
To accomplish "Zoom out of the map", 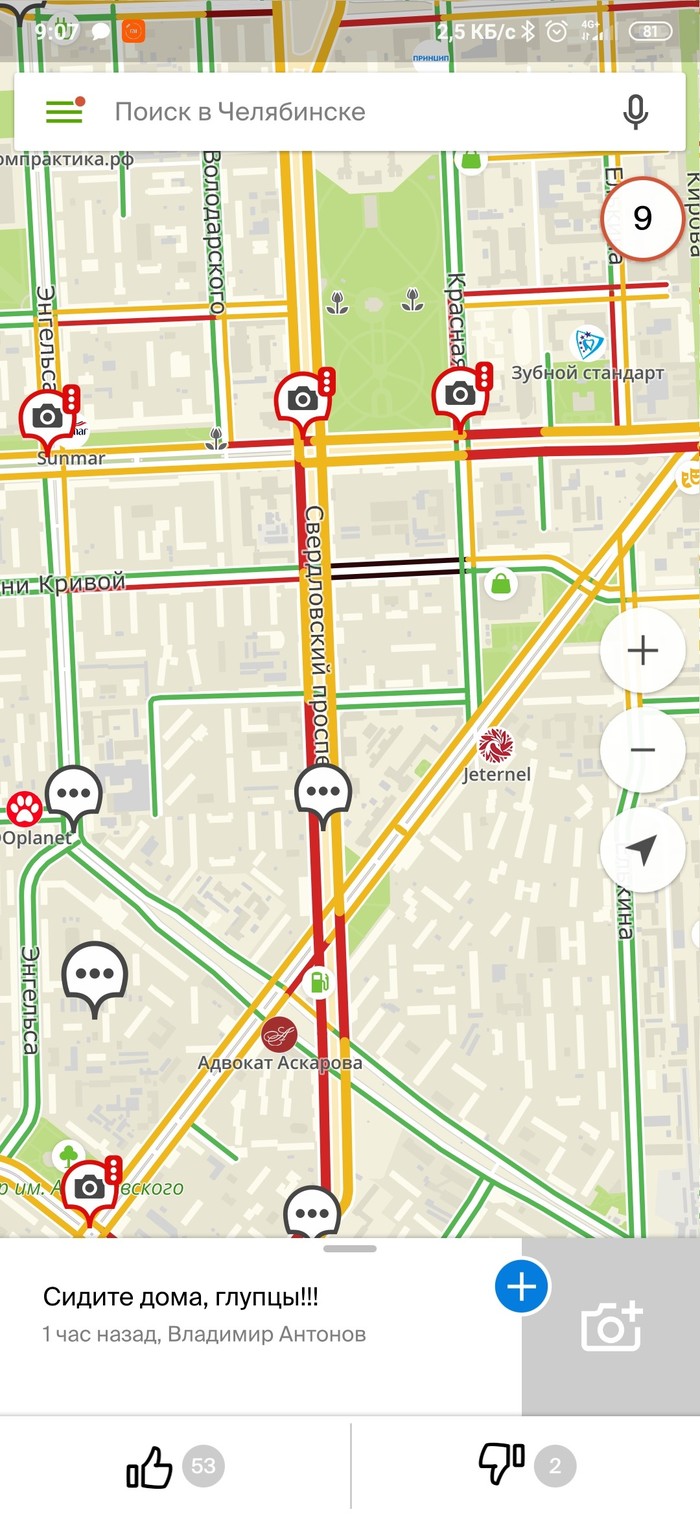I will (x=642, y=750).
